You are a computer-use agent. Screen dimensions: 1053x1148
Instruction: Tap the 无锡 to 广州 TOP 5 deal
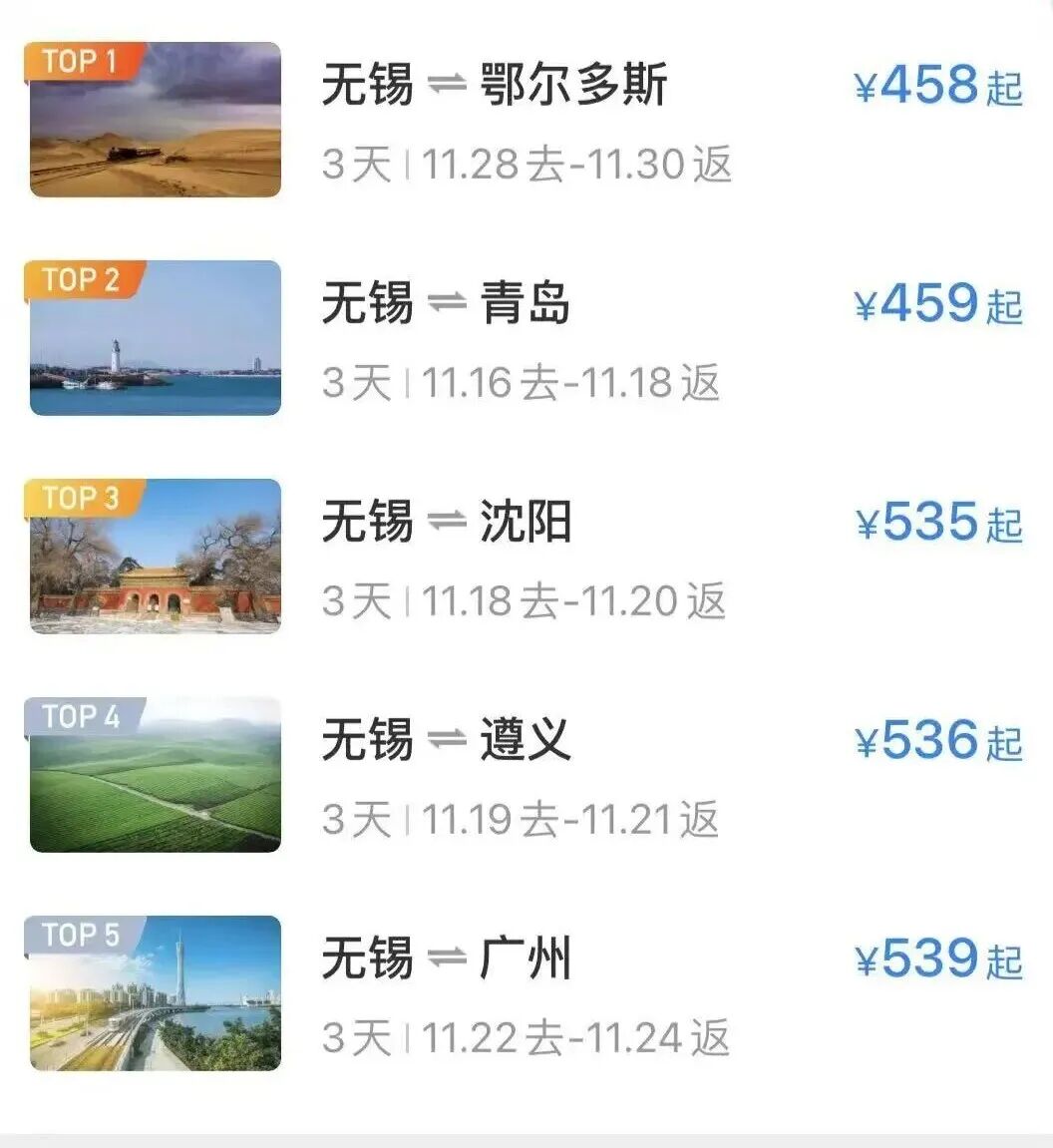[x=446, y=959]
